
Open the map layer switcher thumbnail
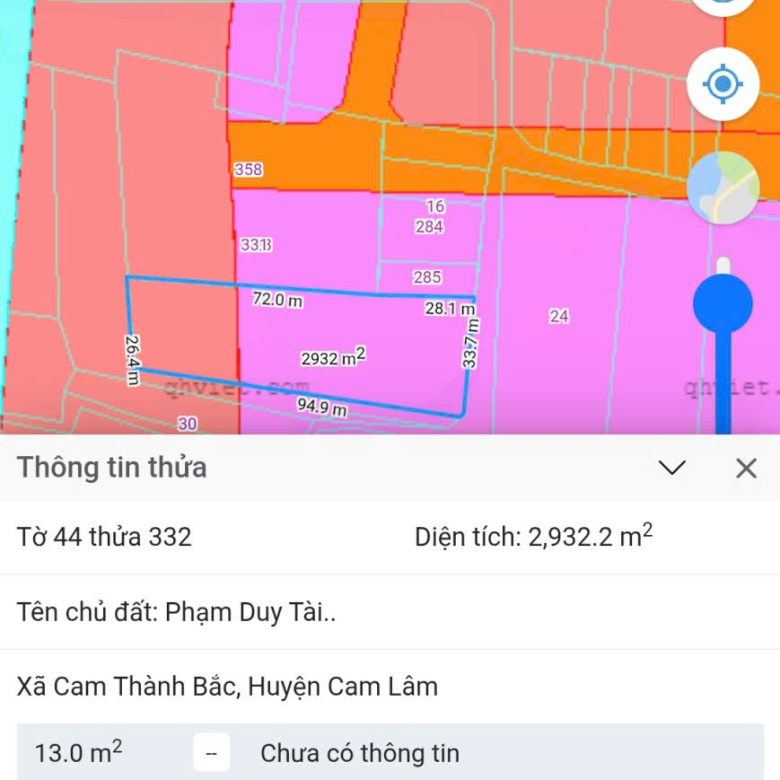point(723,188)
